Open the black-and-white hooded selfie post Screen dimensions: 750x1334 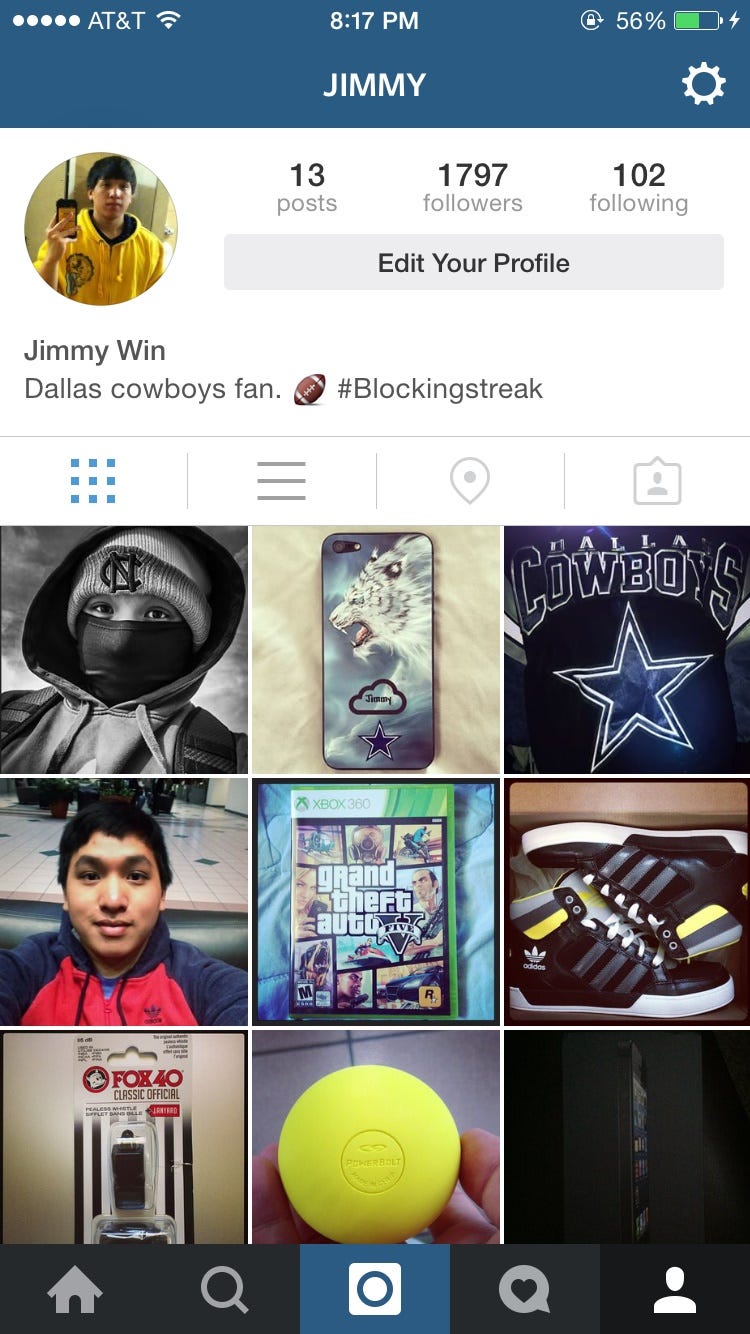point(123,650)
